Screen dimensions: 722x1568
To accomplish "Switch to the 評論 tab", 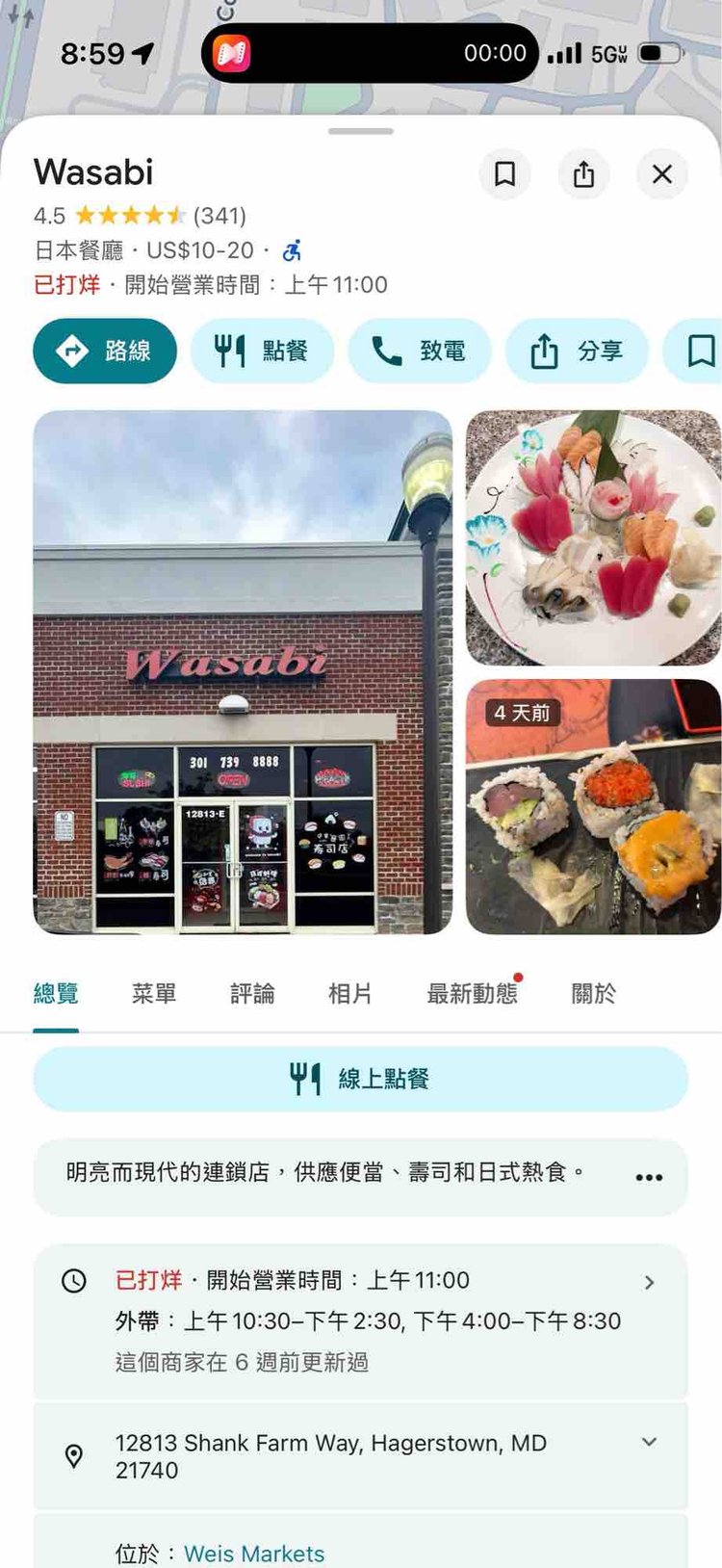I will (x=252, y=993).
